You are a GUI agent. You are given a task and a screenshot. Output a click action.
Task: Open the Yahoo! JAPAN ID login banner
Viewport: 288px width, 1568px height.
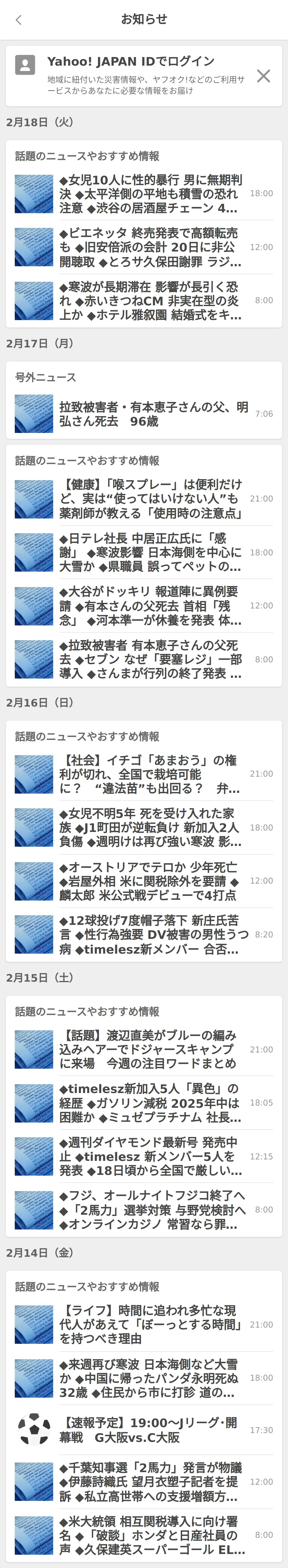coord(131,75)
